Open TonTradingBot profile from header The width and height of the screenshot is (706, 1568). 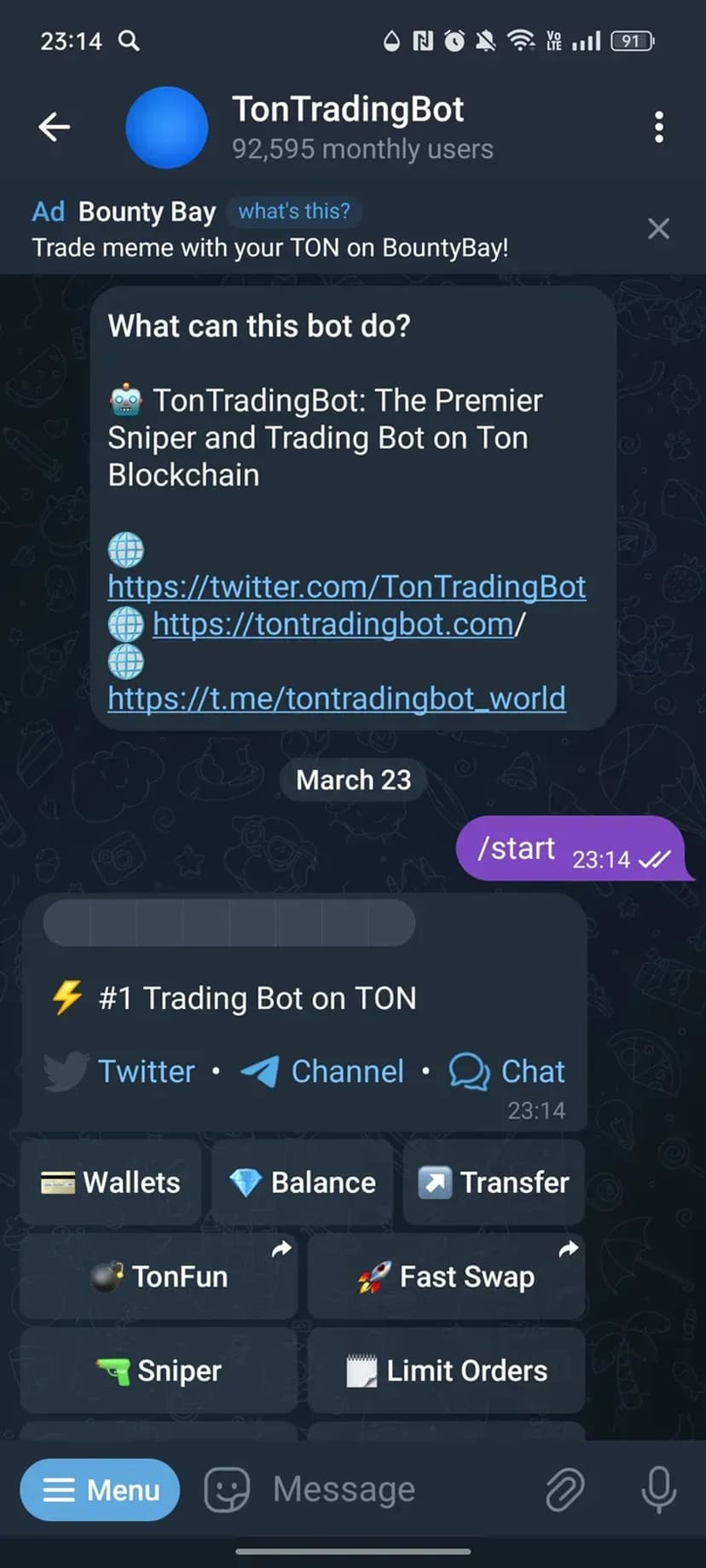click(x=348, y=127)
